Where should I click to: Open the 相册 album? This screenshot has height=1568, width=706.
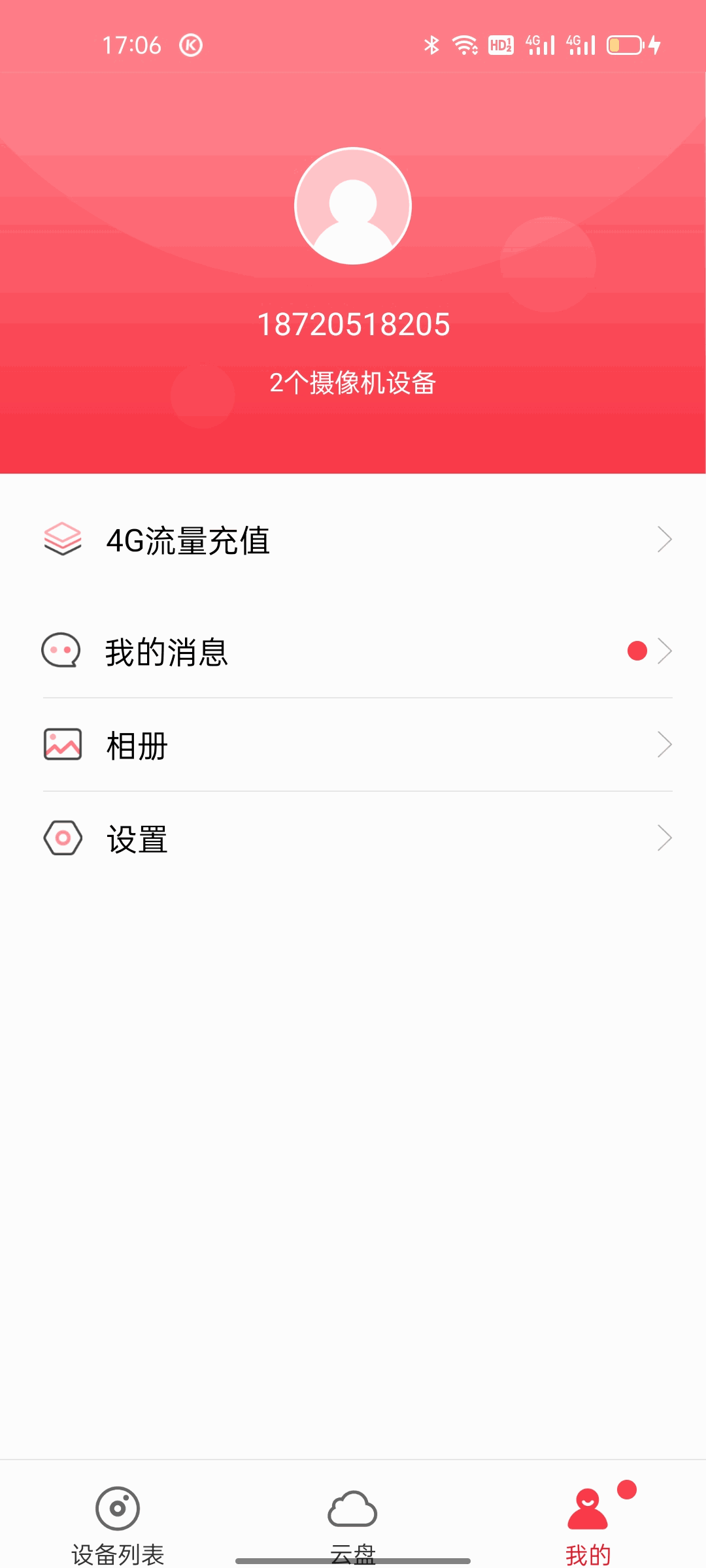(353, 745)
